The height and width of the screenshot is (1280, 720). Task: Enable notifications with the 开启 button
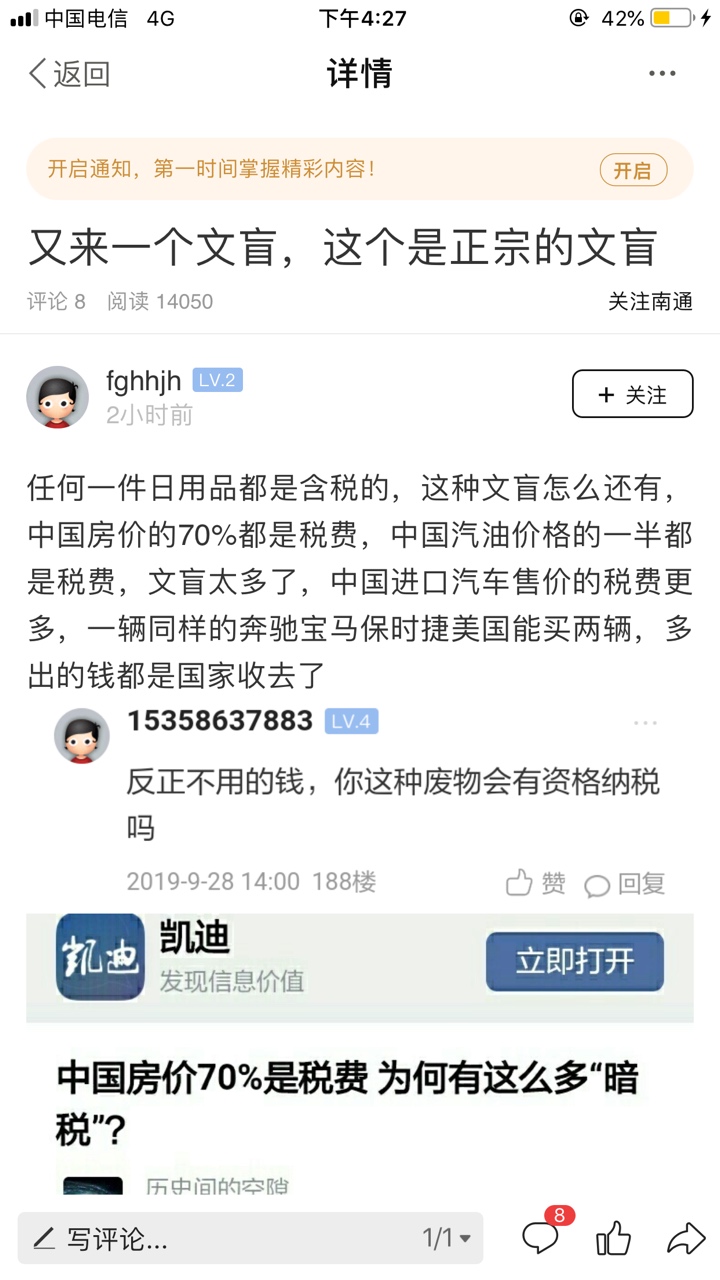tap(632, 170)
